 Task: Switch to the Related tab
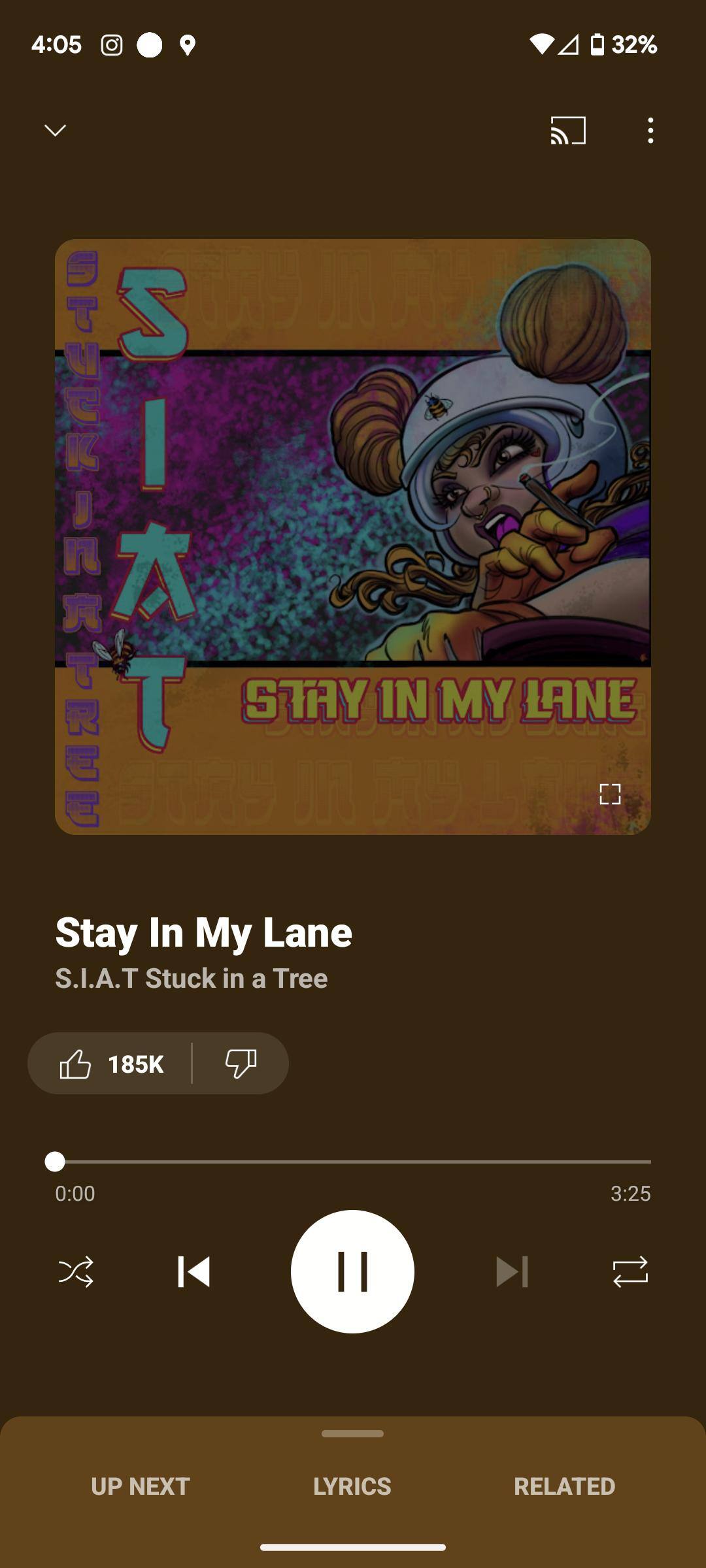click(x=564, y=1486)
